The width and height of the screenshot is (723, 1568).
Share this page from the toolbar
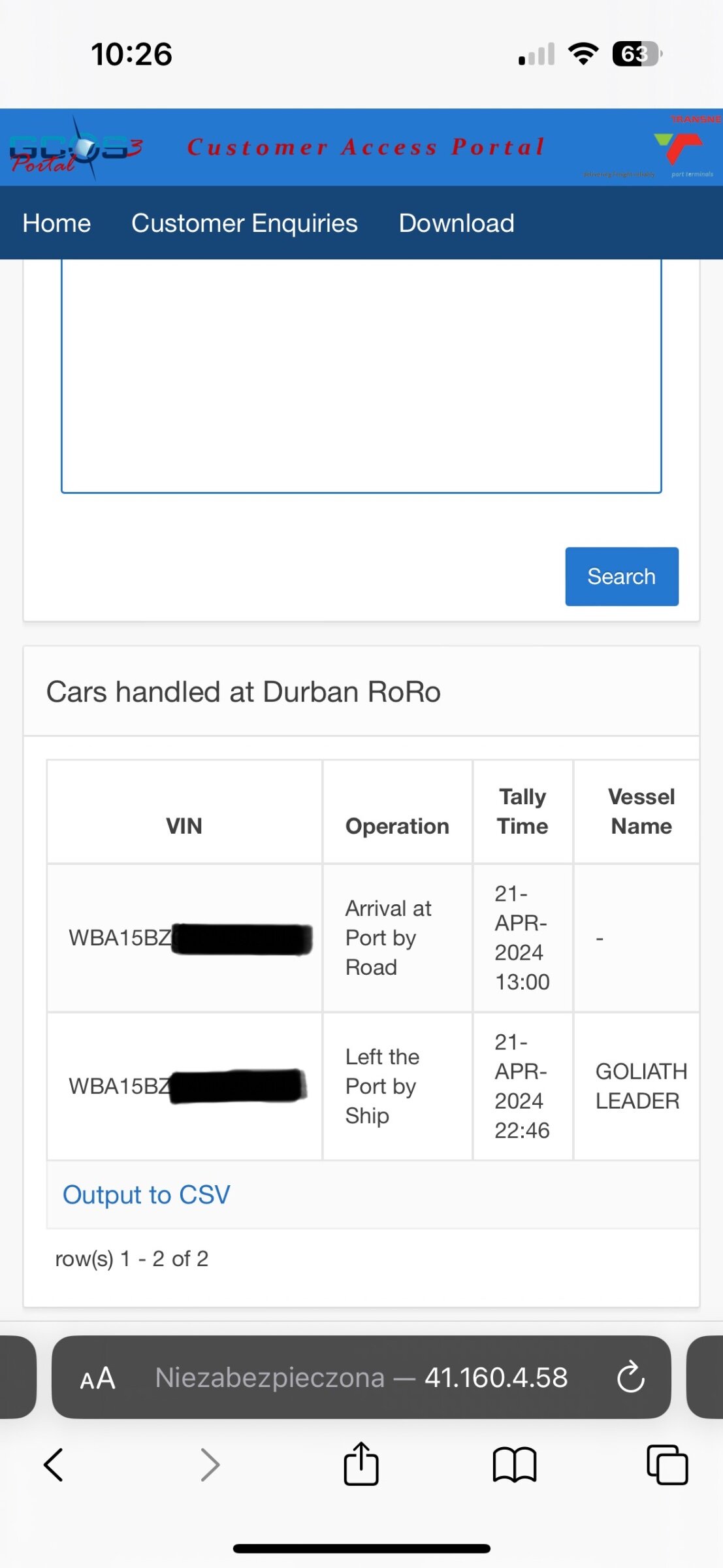(361, 1463)
